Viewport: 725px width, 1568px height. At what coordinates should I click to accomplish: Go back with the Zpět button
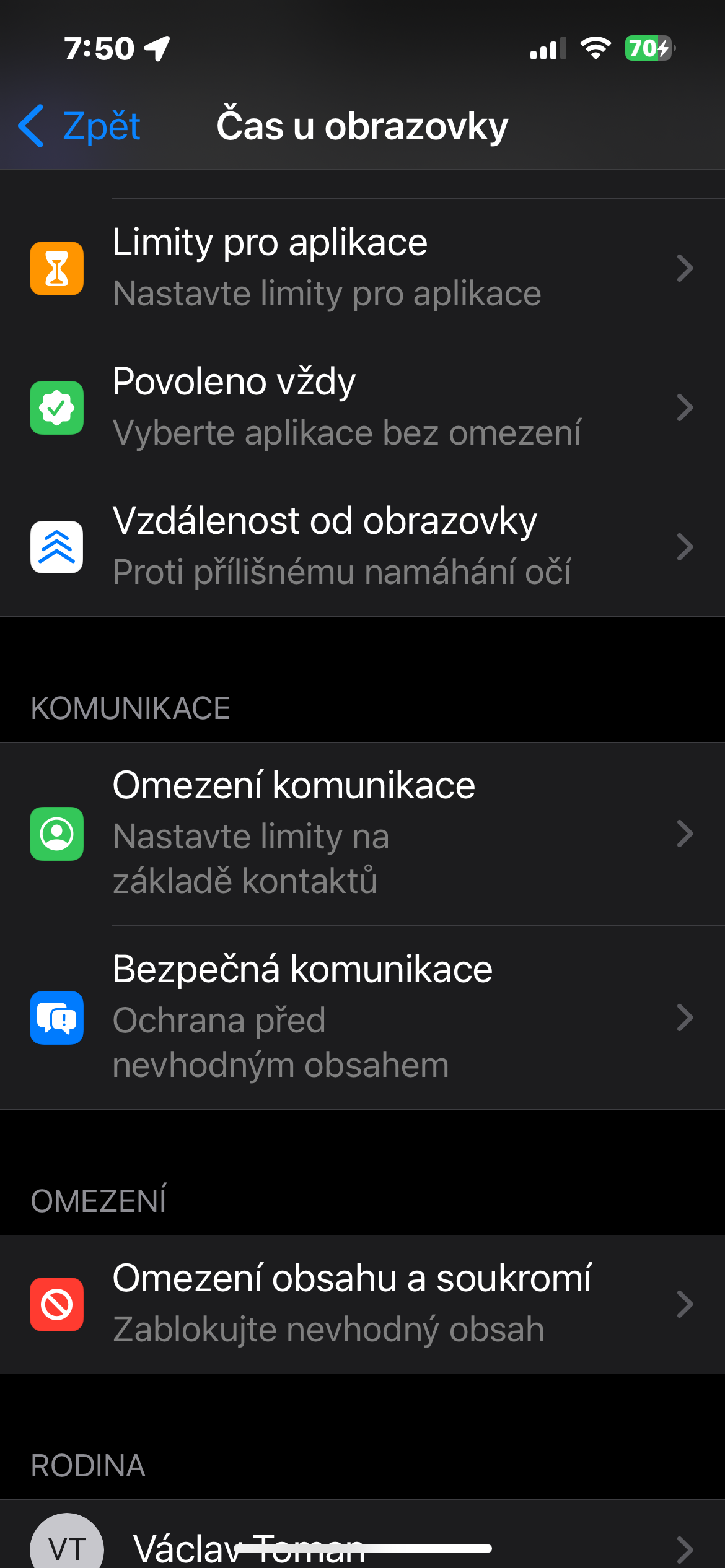tap(81, 126)
